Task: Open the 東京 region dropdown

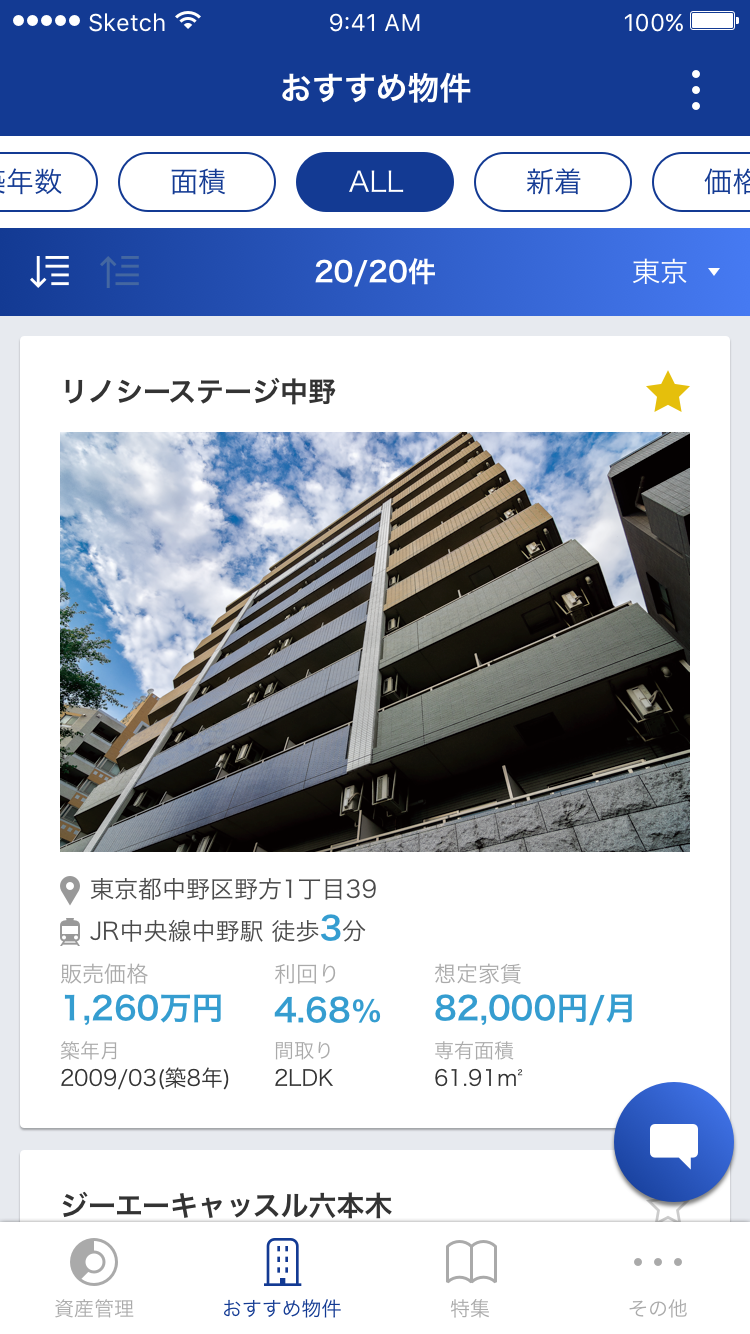Action: (x=676, y=271)
